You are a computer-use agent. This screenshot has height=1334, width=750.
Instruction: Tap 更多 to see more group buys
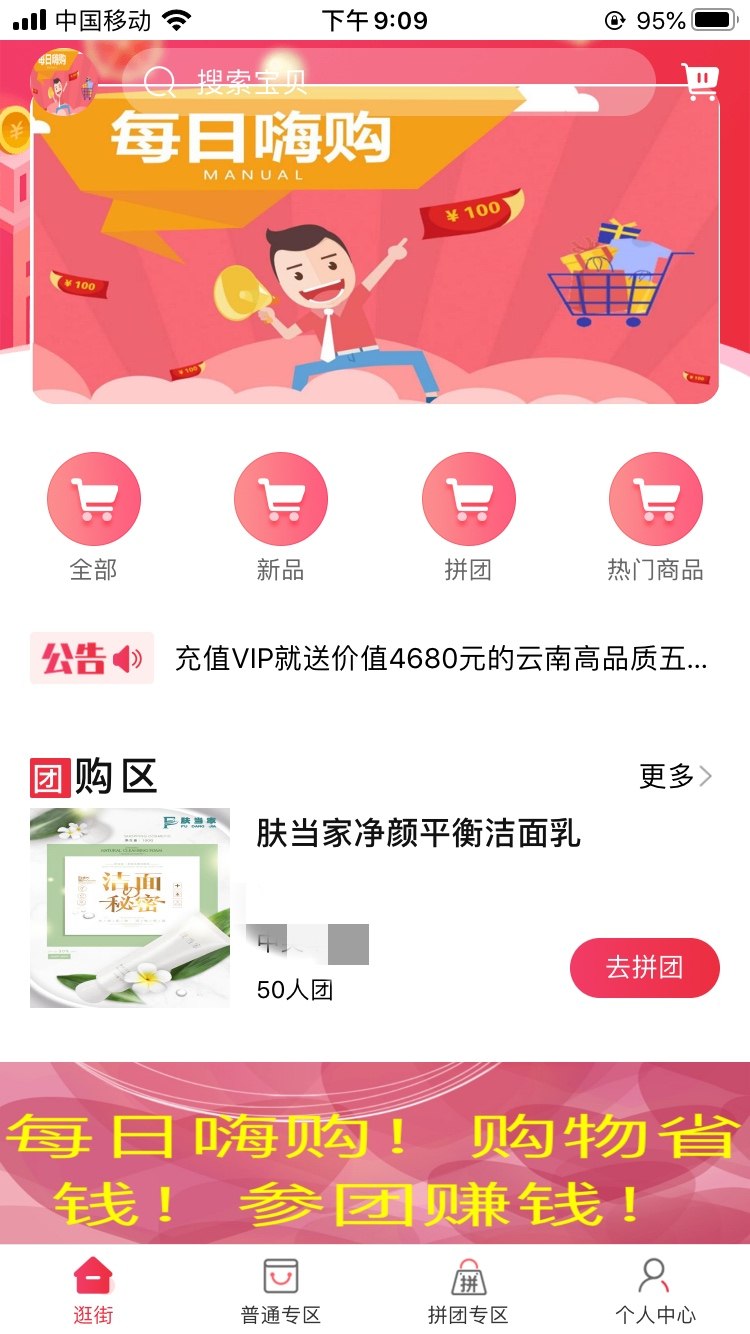pos(675,776)
